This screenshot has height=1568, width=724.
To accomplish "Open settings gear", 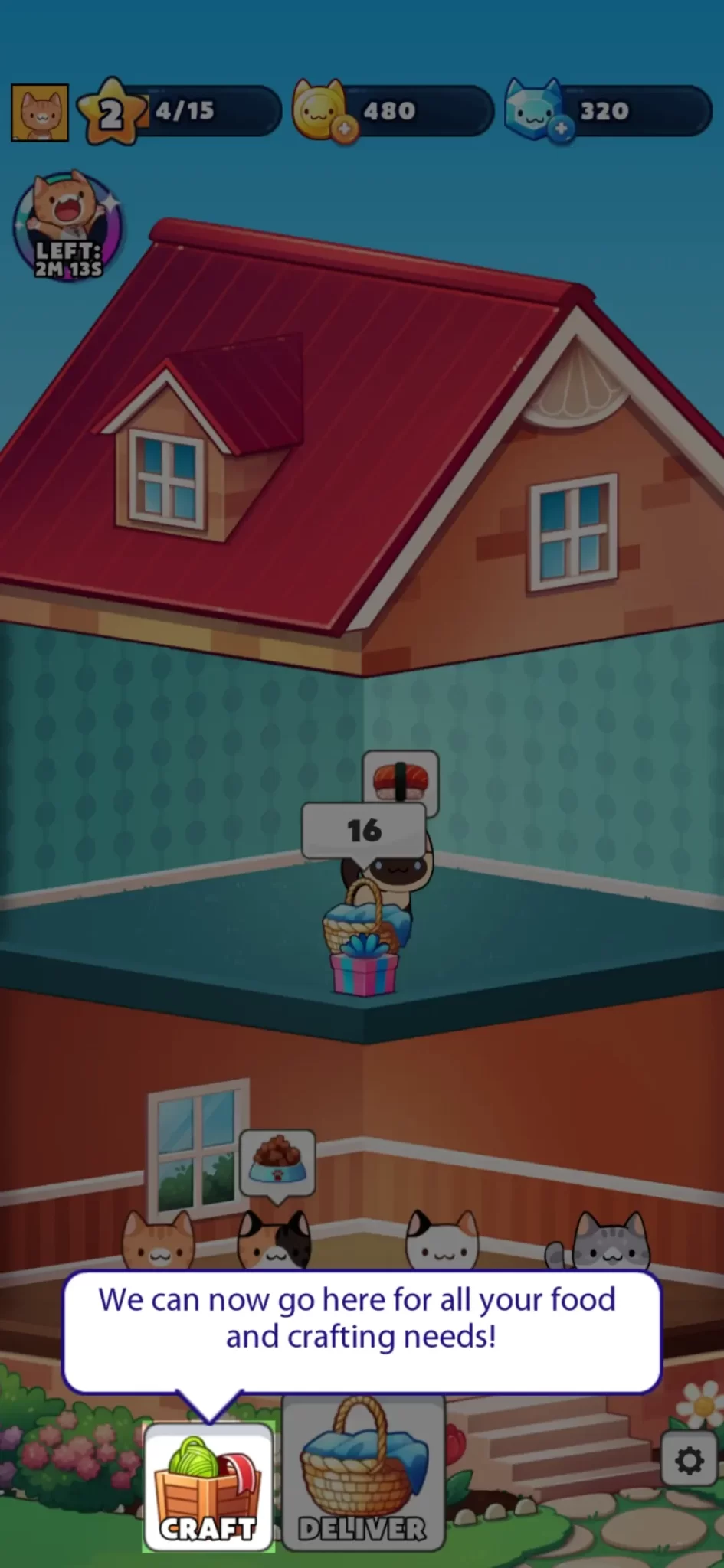I will [x=689, y=1461].
